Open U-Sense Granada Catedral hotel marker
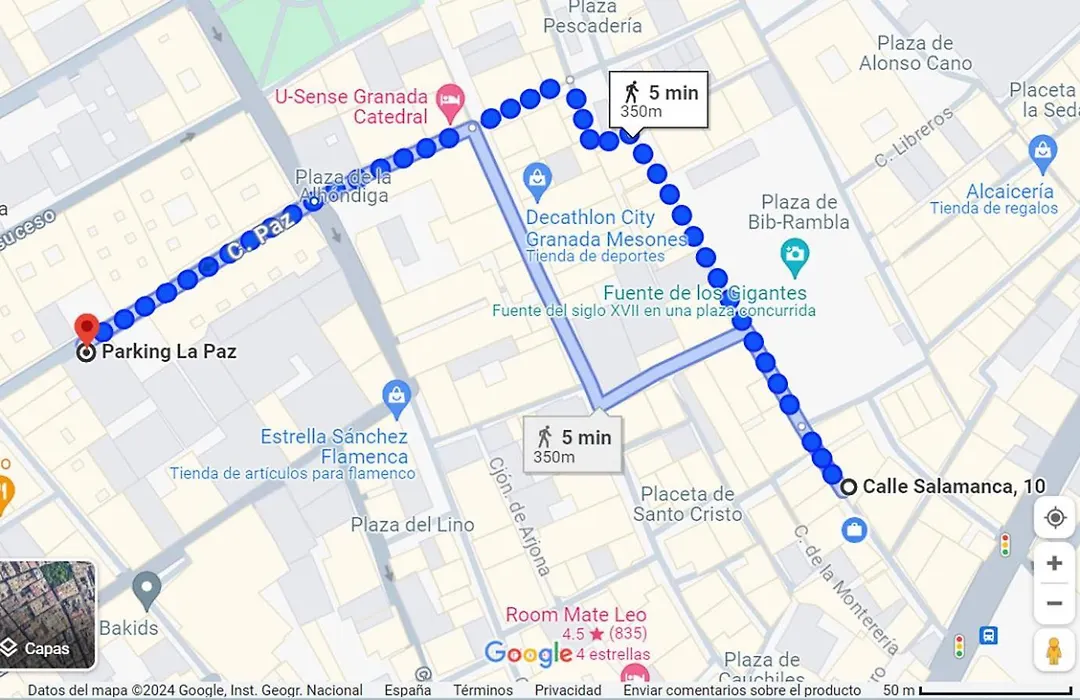The width and height of the screenshot is (1080, 700). click(x=451, y=98)
